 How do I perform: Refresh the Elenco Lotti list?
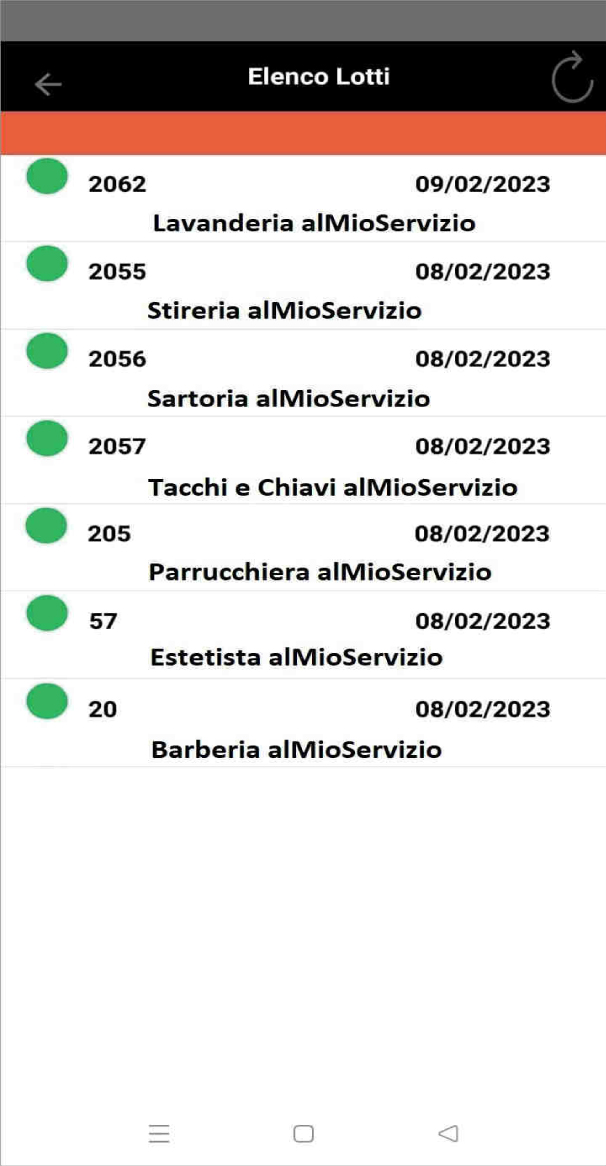pos(572,77)
